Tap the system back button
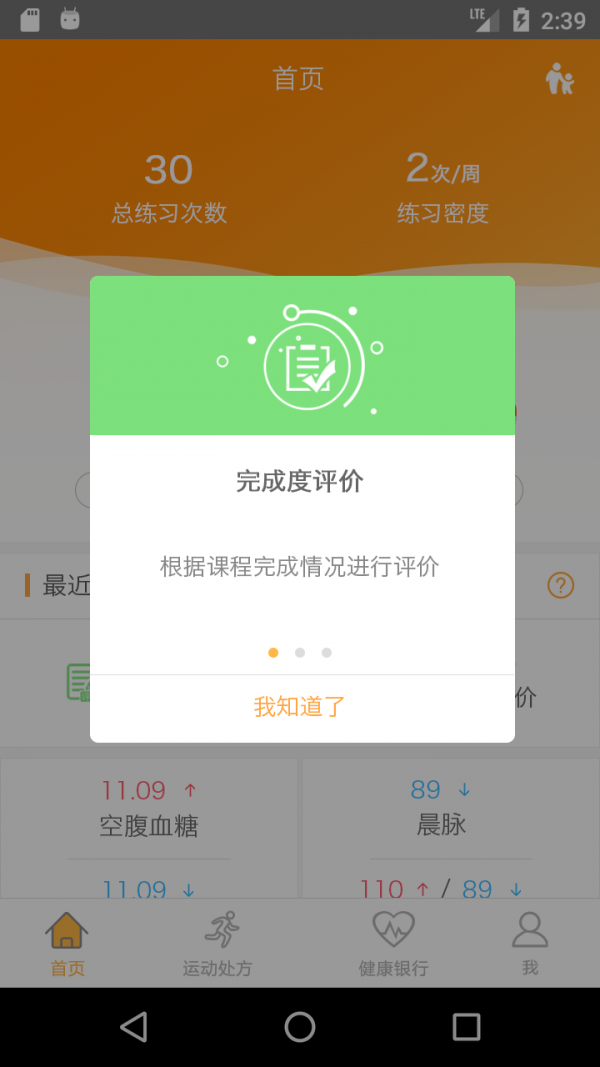The height and width of the screenshot is (1067, 600). [133, 1026]
